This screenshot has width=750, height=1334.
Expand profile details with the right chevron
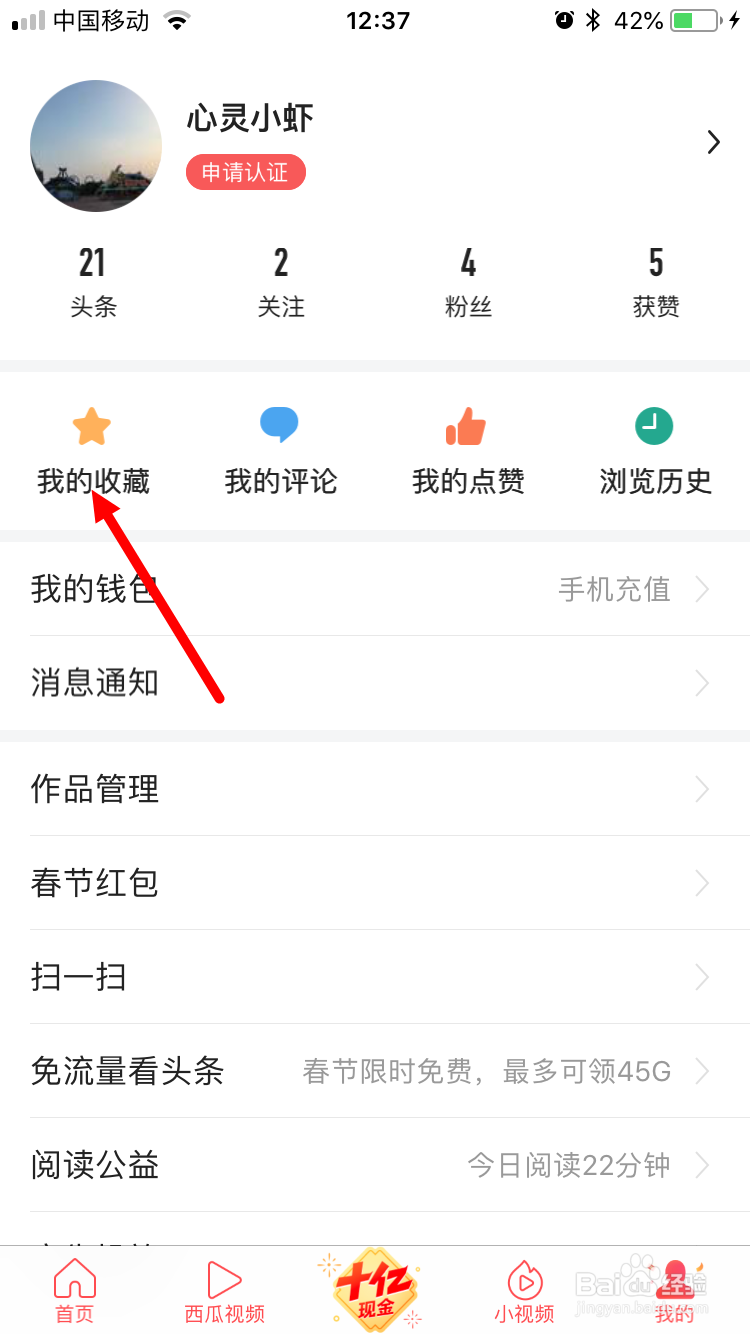[x=713, y=143]
